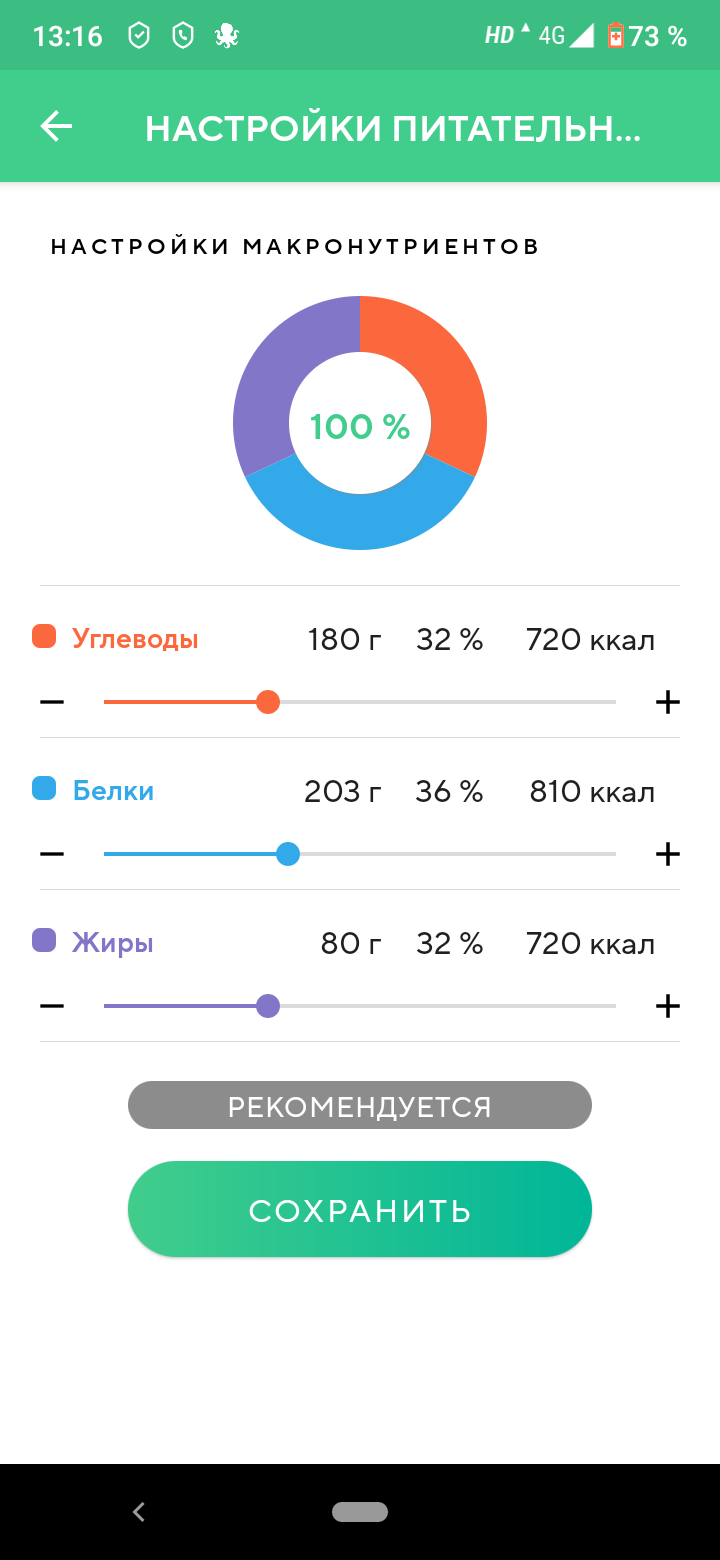Apply the Рекомендуется preset
The height and width of the screenshot is (1560, 720).
click(360, 1106)
